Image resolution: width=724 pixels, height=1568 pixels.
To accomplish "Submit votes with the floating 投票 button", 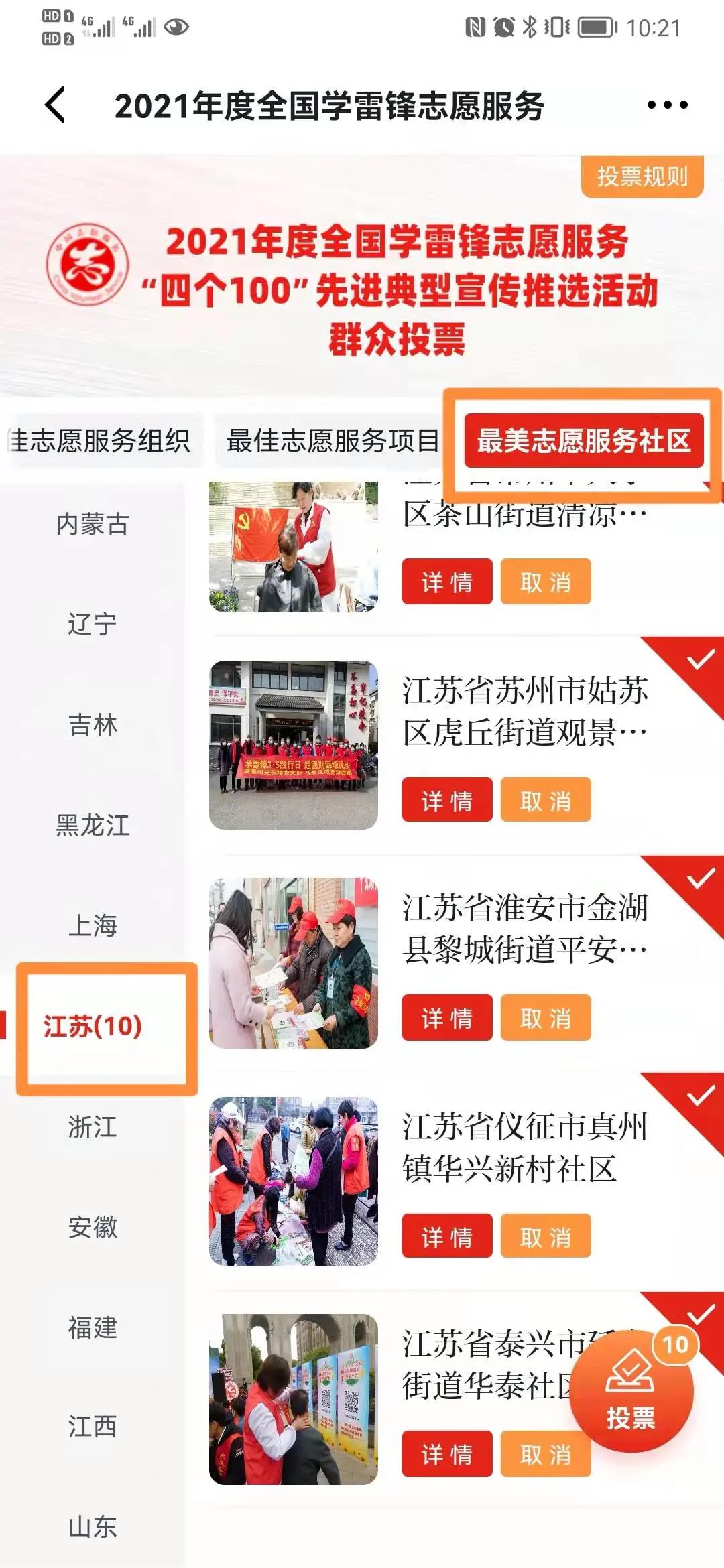I will pos(631,1392).
